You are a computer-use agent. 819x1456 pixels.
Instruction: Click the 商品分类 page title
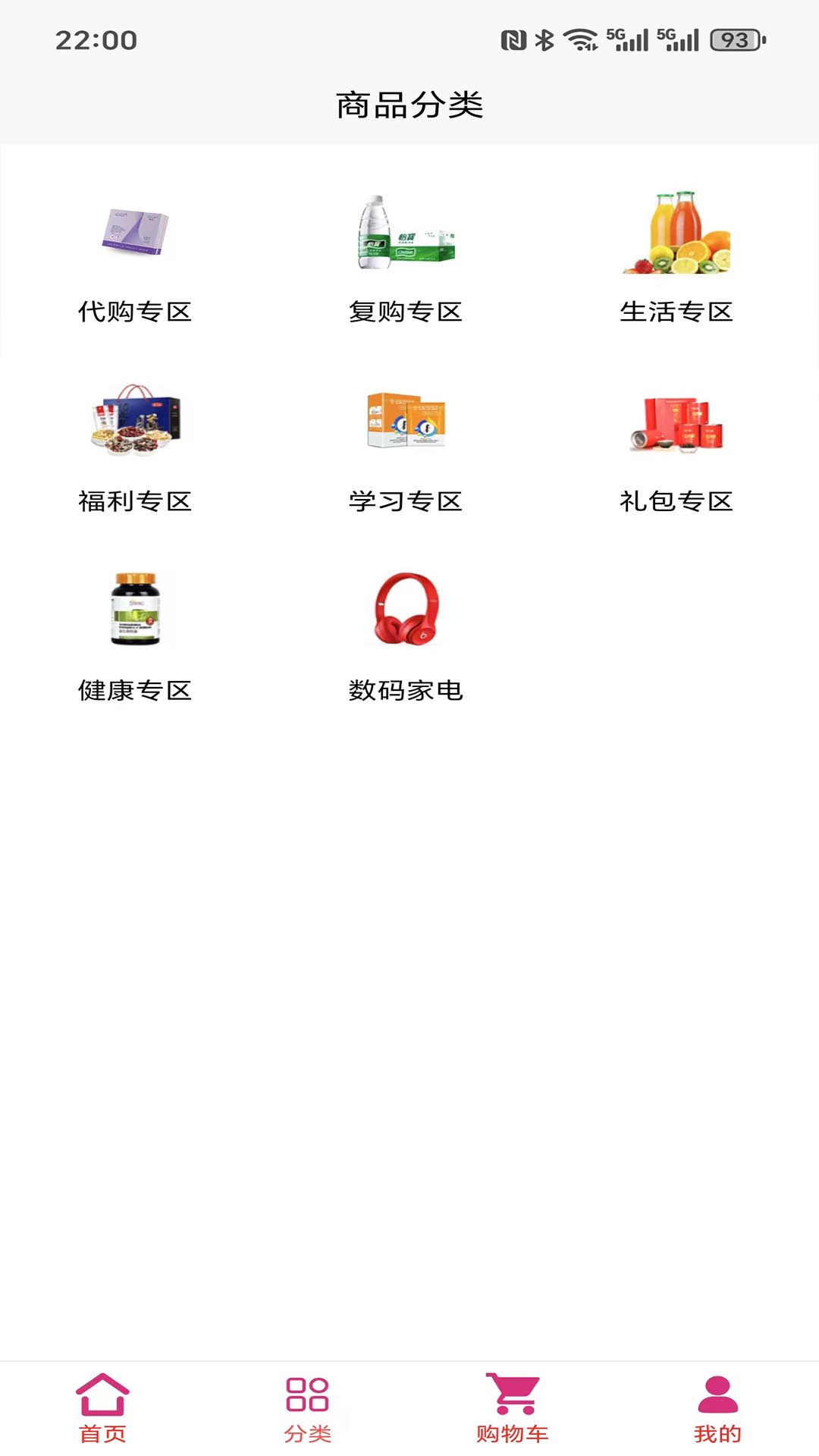[x=409, y=104]
